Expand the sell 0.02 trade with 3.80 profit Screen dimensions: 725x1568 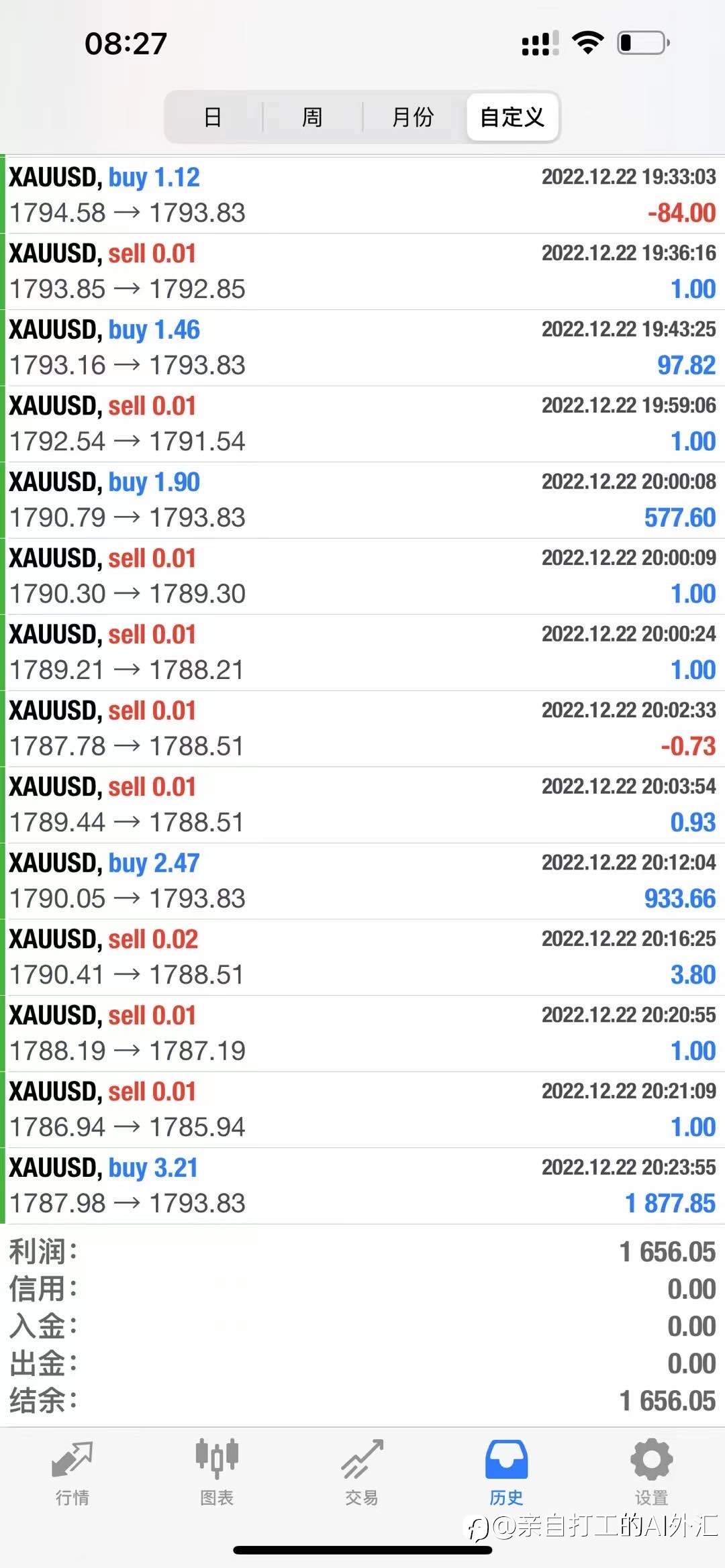(362, 957)
